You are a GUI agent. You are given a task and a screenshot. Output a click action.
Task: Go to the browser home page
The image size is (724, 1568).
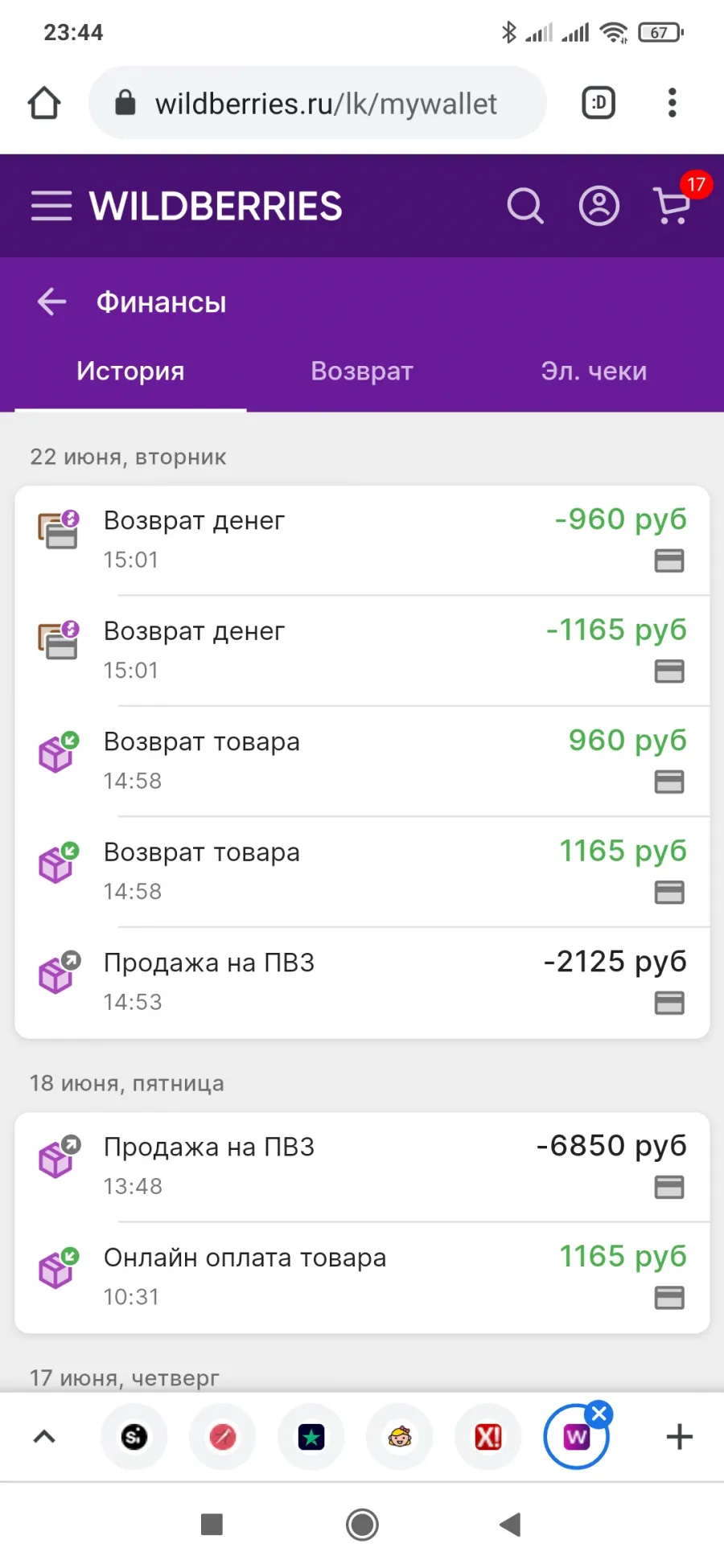[x=44, y=103]
